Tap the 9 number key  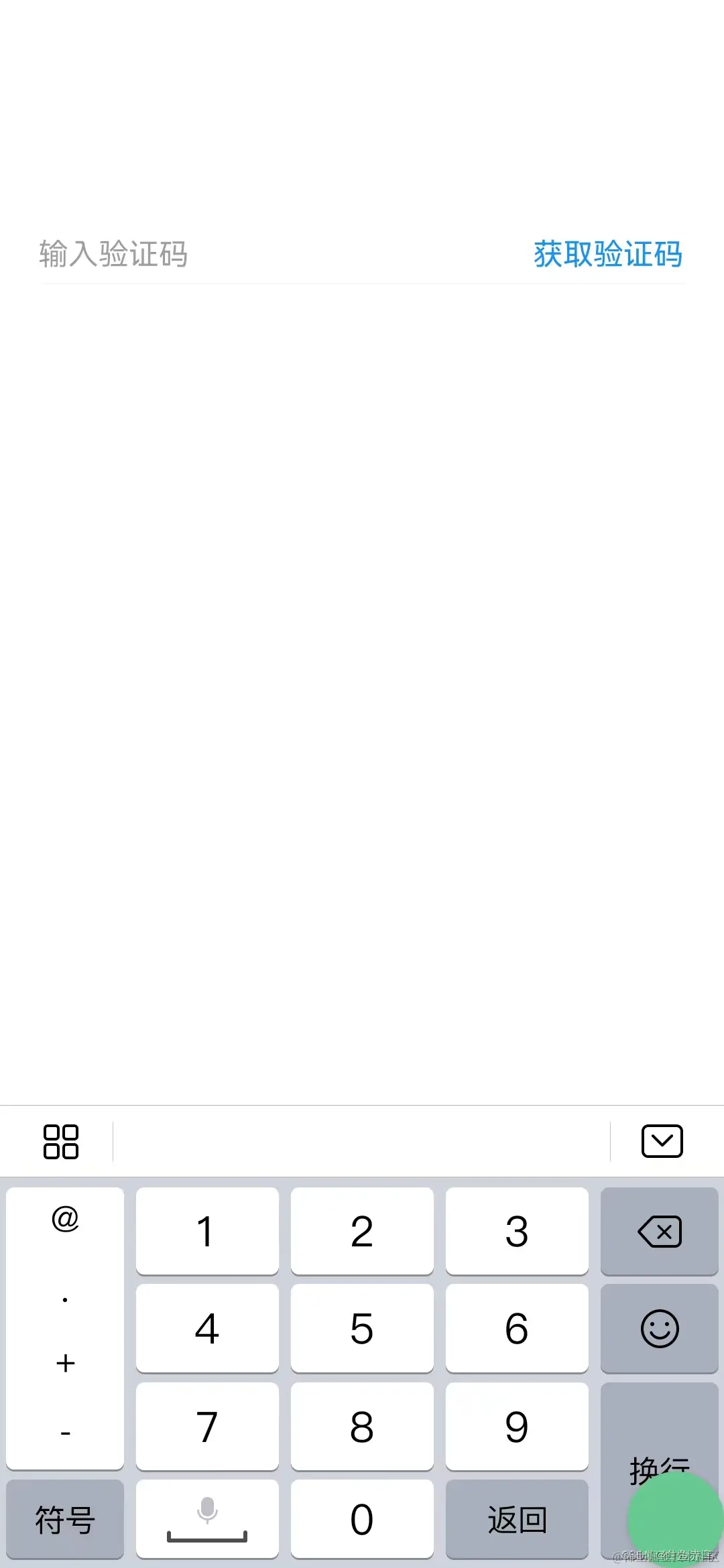point(517,1426)
